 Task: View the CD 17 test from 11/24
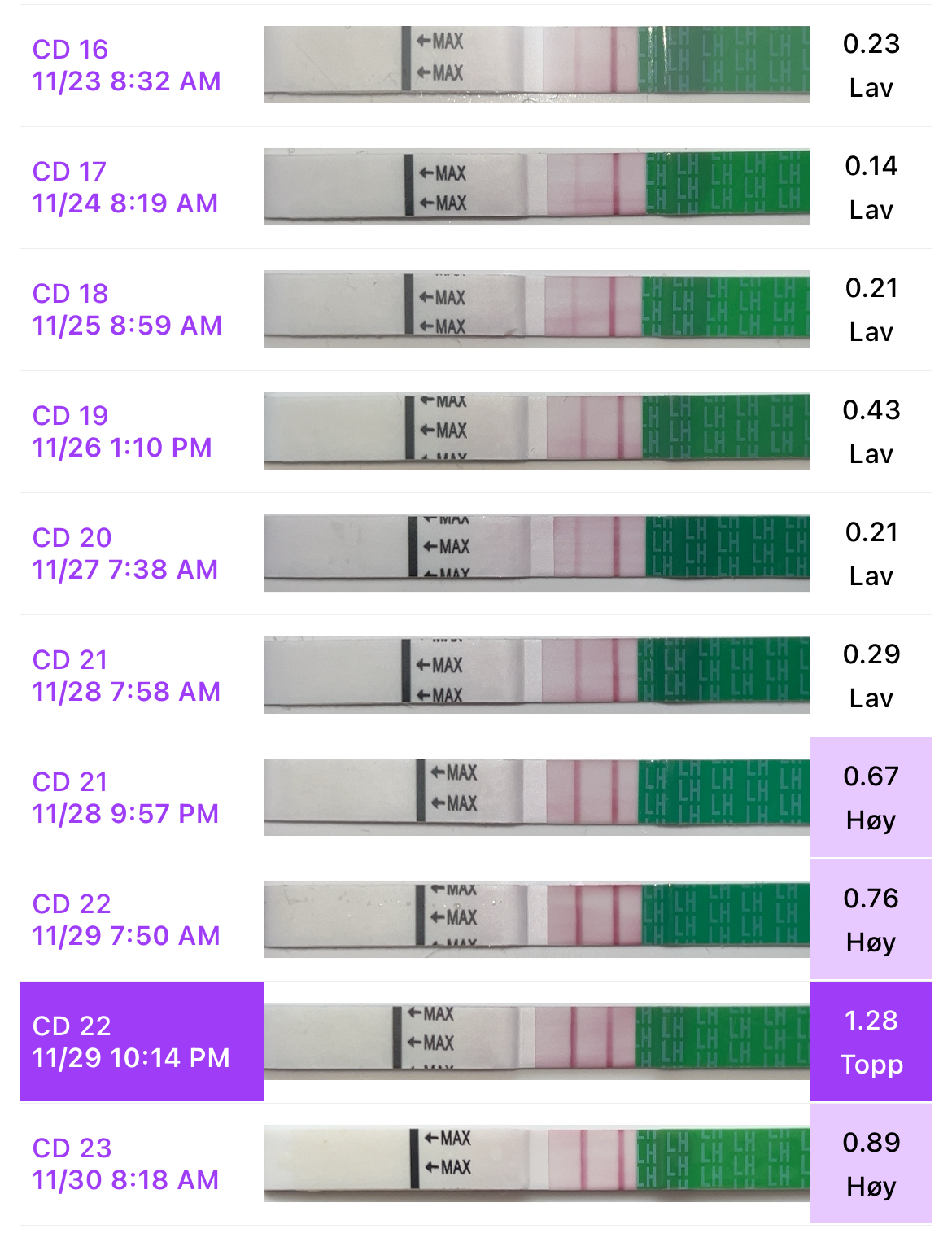[125, 187]
